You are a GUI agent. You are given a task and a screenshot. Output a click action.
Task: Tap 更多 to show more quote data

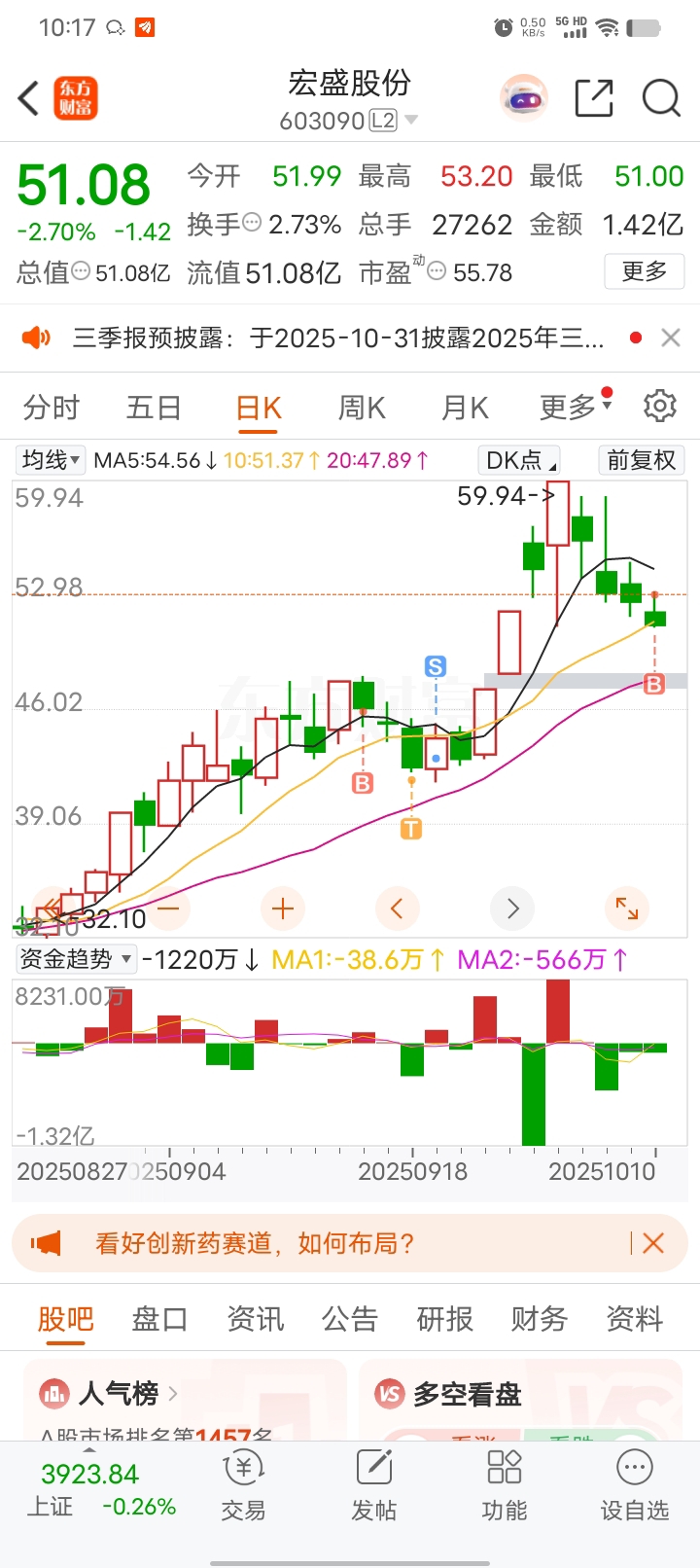(x=645, y=271)
